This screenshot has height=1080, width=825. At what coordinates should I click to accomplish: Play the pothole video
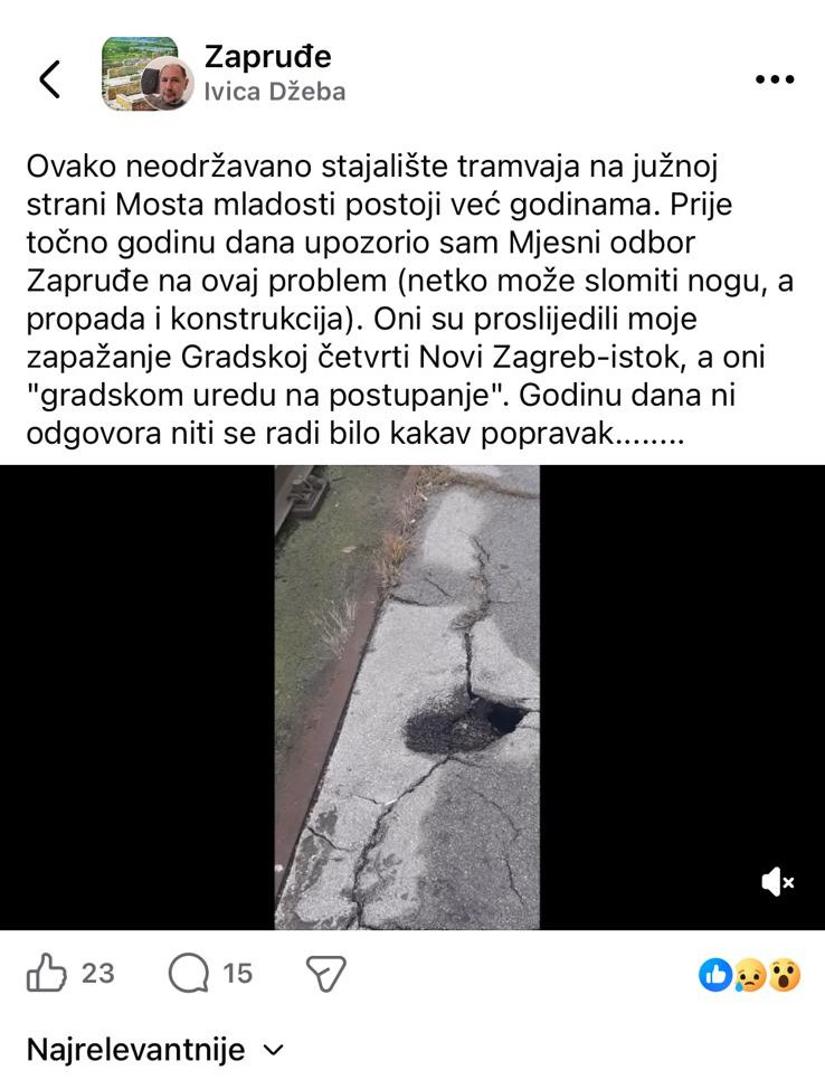click(407, 697)
